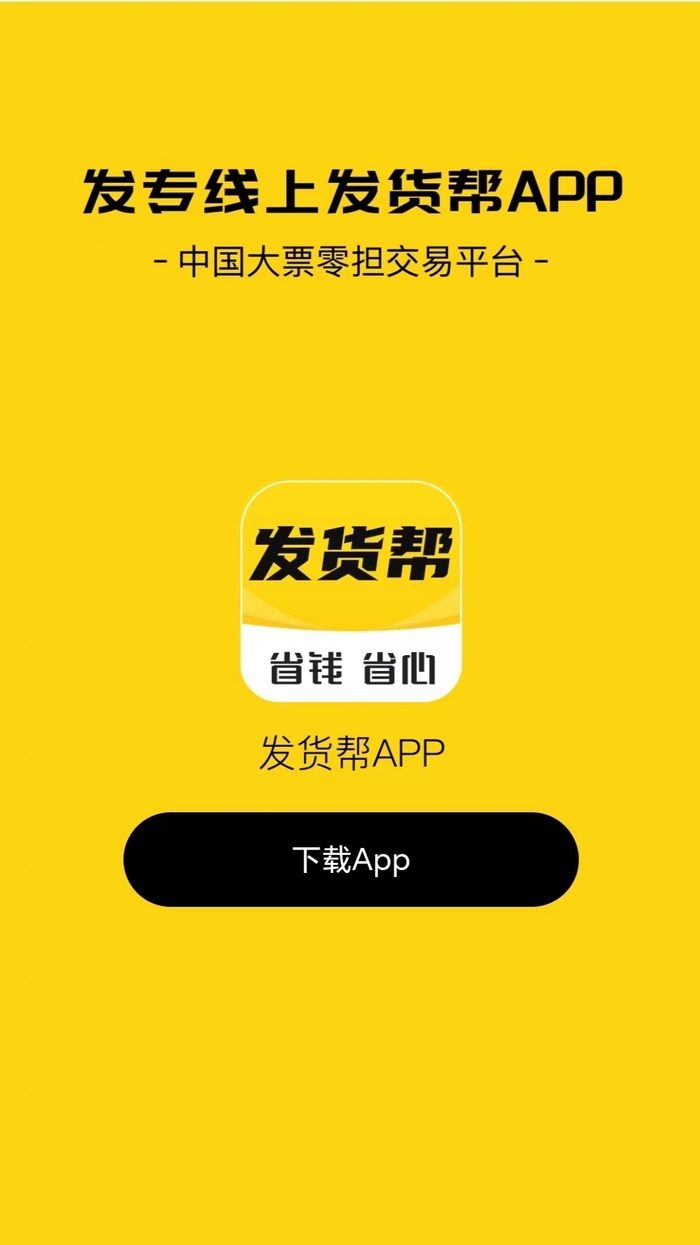
Task: Tap the 下载App download button
Action: [x=350, y=860]
